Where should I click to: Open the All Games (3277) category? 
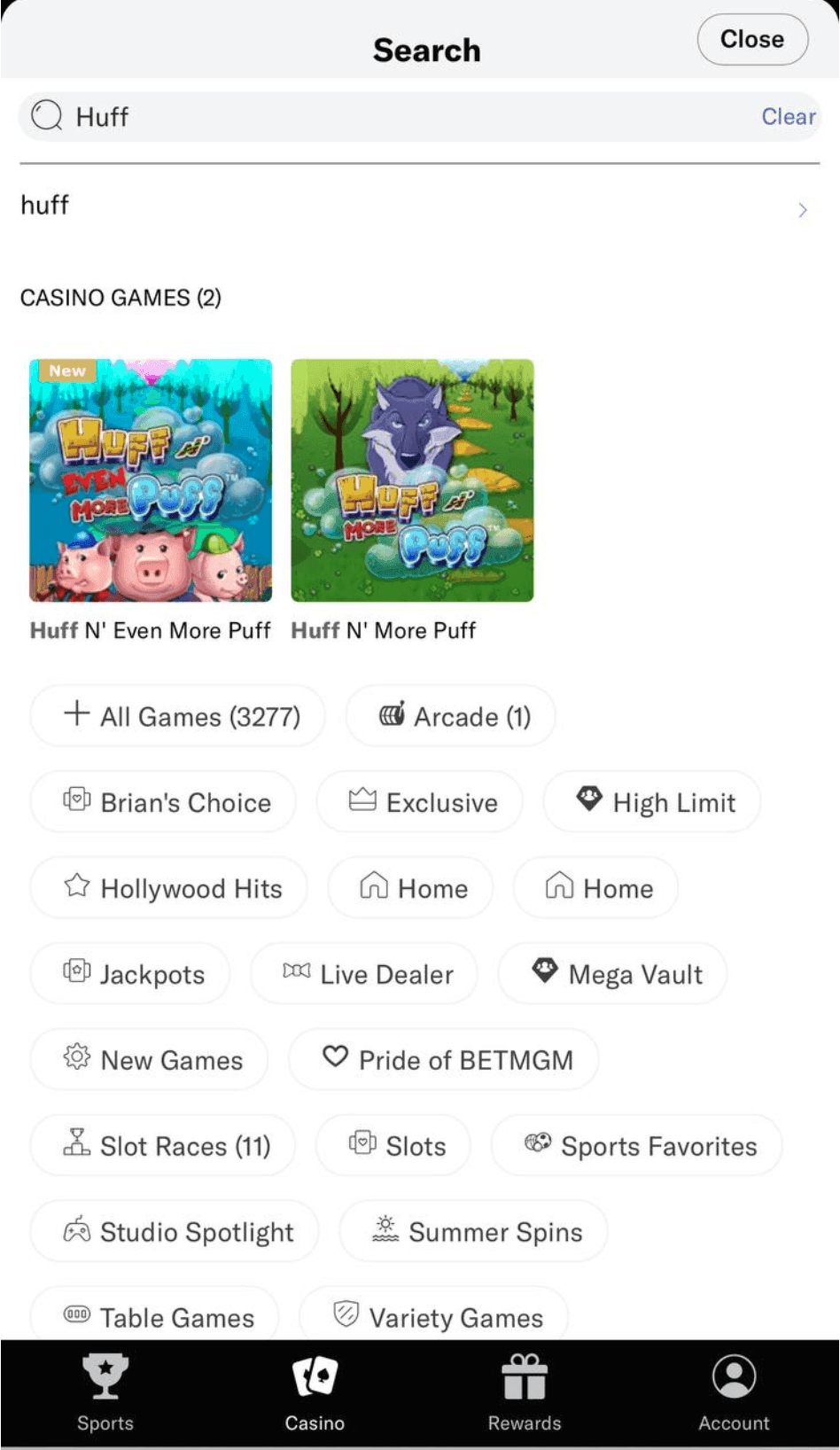[x=177, y=716]
